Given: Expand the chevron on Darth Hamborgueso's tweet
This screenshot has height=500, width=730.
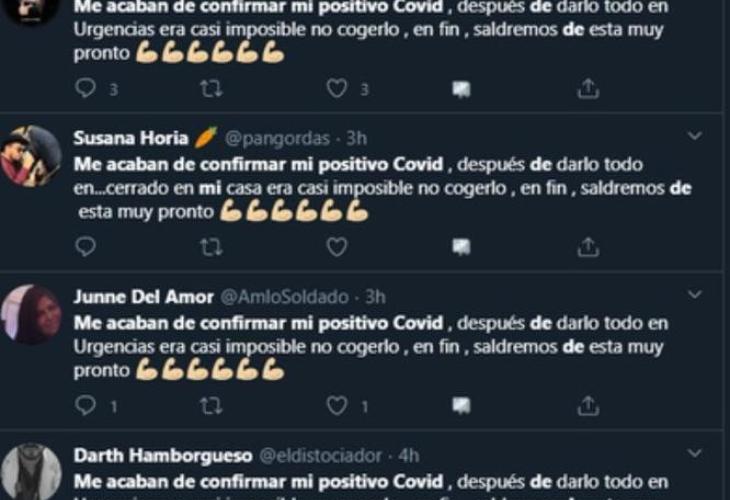Looking at the screenshot, I should (x=695, y=454).
